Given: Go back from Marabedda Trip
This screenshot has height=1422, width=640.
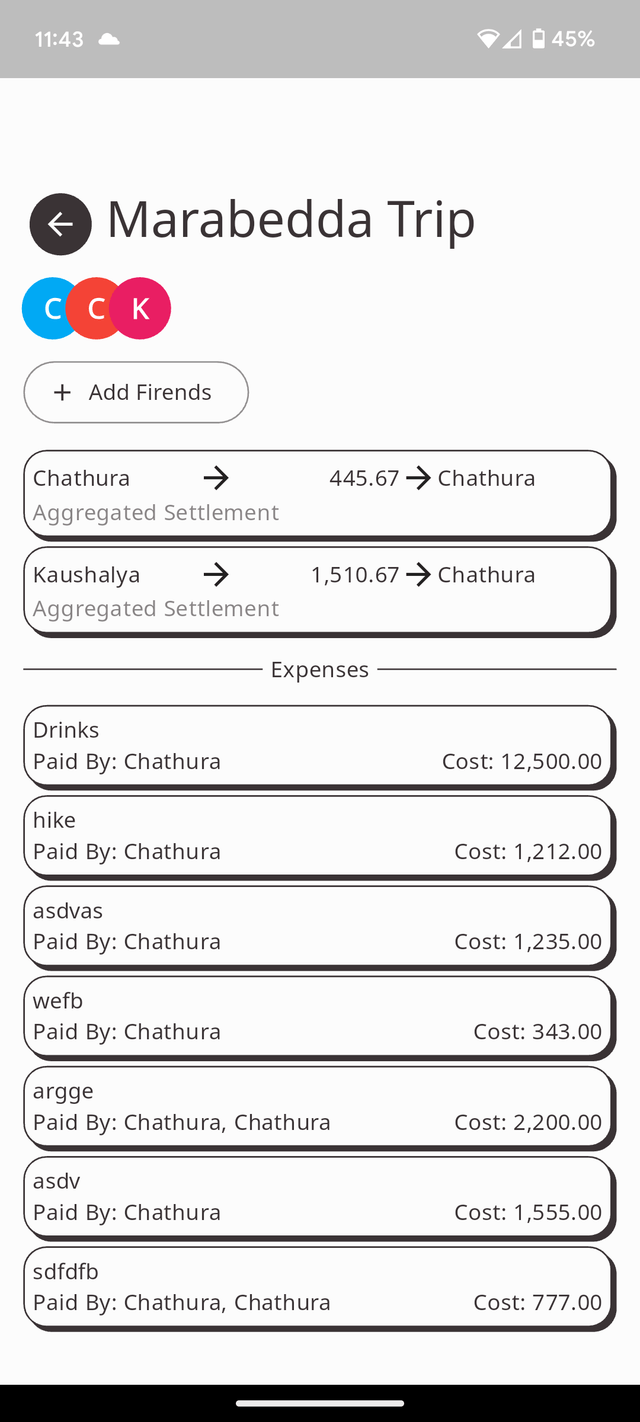Looking at the screenshot, I should 60,224.
